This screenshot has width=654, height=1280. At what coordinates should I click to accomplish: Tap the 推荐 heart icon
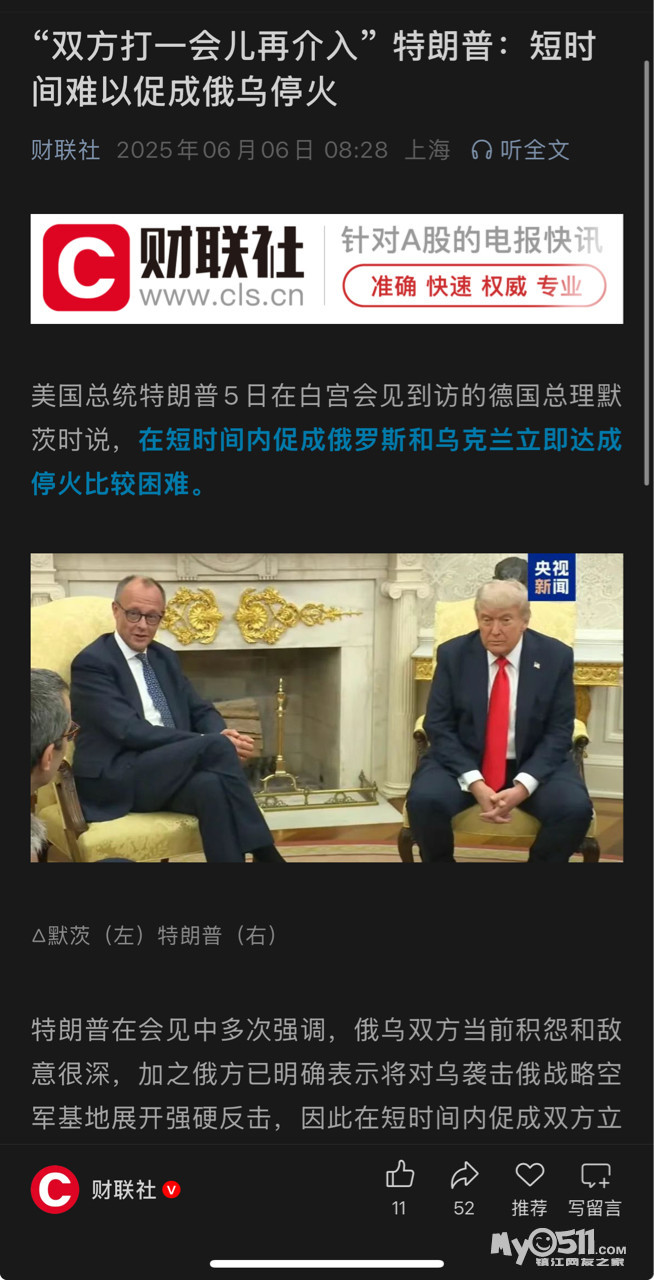coord(530,1176)
